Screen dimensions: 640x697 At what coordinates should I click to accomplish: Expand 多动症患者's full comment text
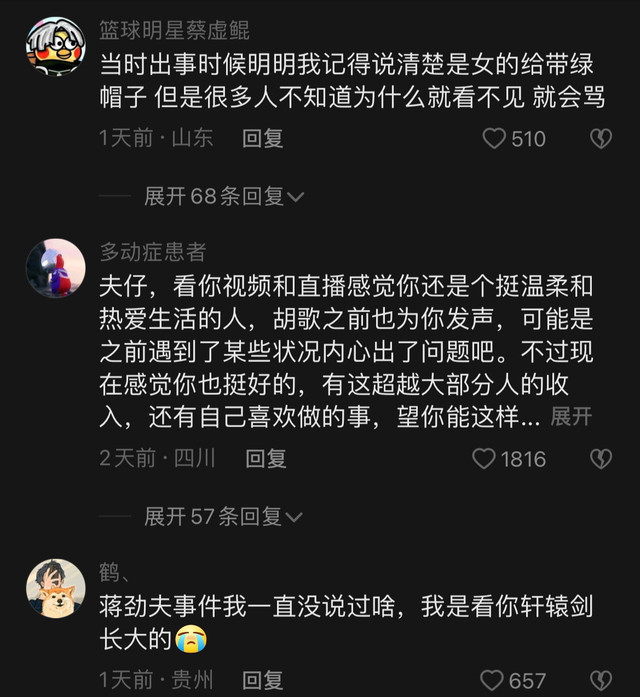click(x=571, y=417)
